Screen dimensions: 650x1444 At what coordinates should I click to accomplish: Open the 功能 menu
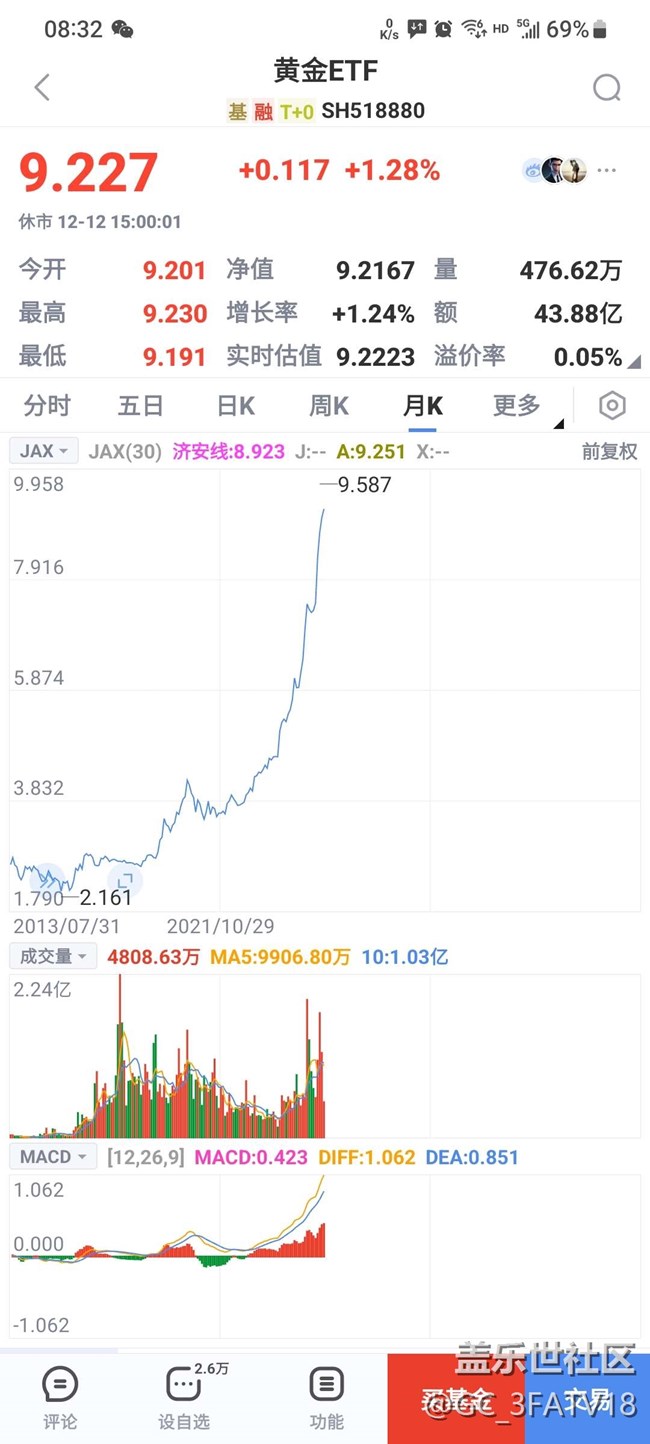point(326,1398)
